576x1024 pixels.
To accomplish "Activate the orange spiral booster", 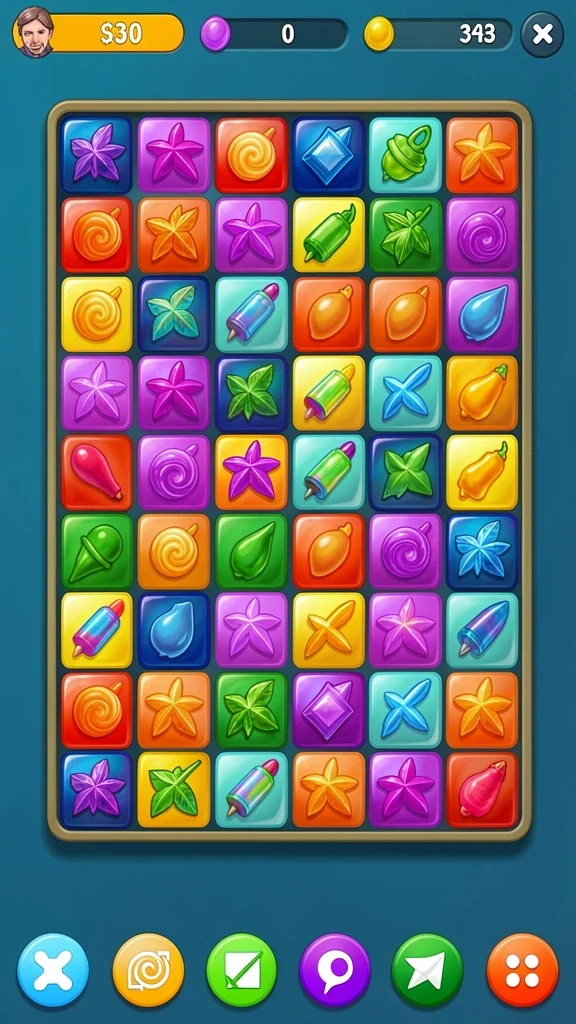I will 148,970.
